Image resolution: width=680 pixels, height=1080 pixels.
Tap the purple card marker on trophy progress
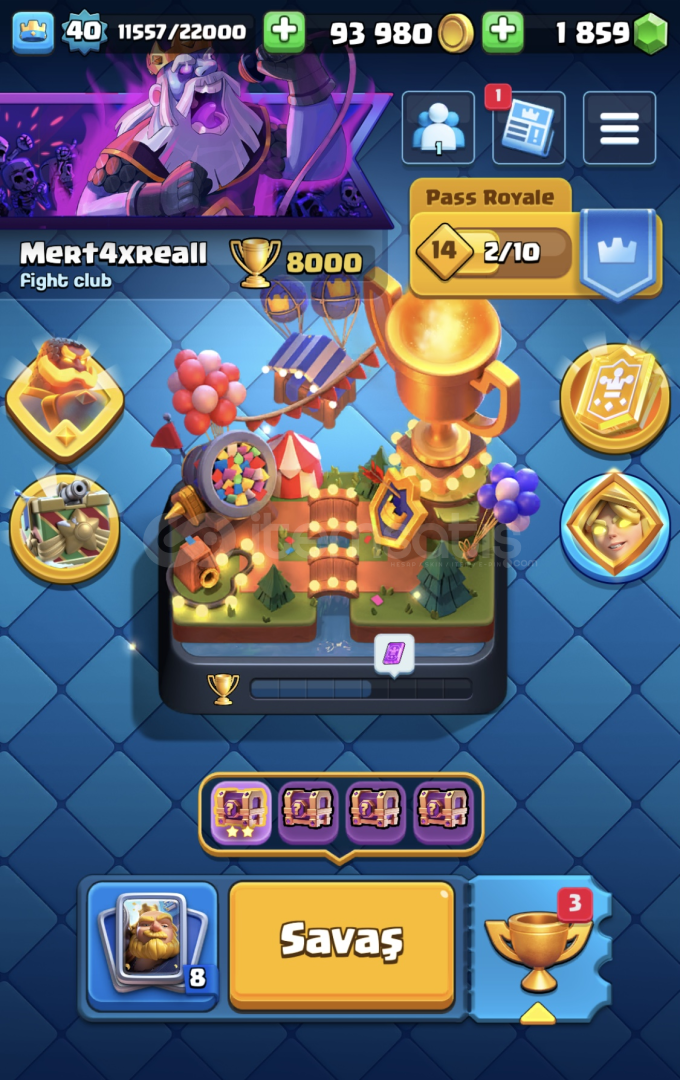pos(393,654)
